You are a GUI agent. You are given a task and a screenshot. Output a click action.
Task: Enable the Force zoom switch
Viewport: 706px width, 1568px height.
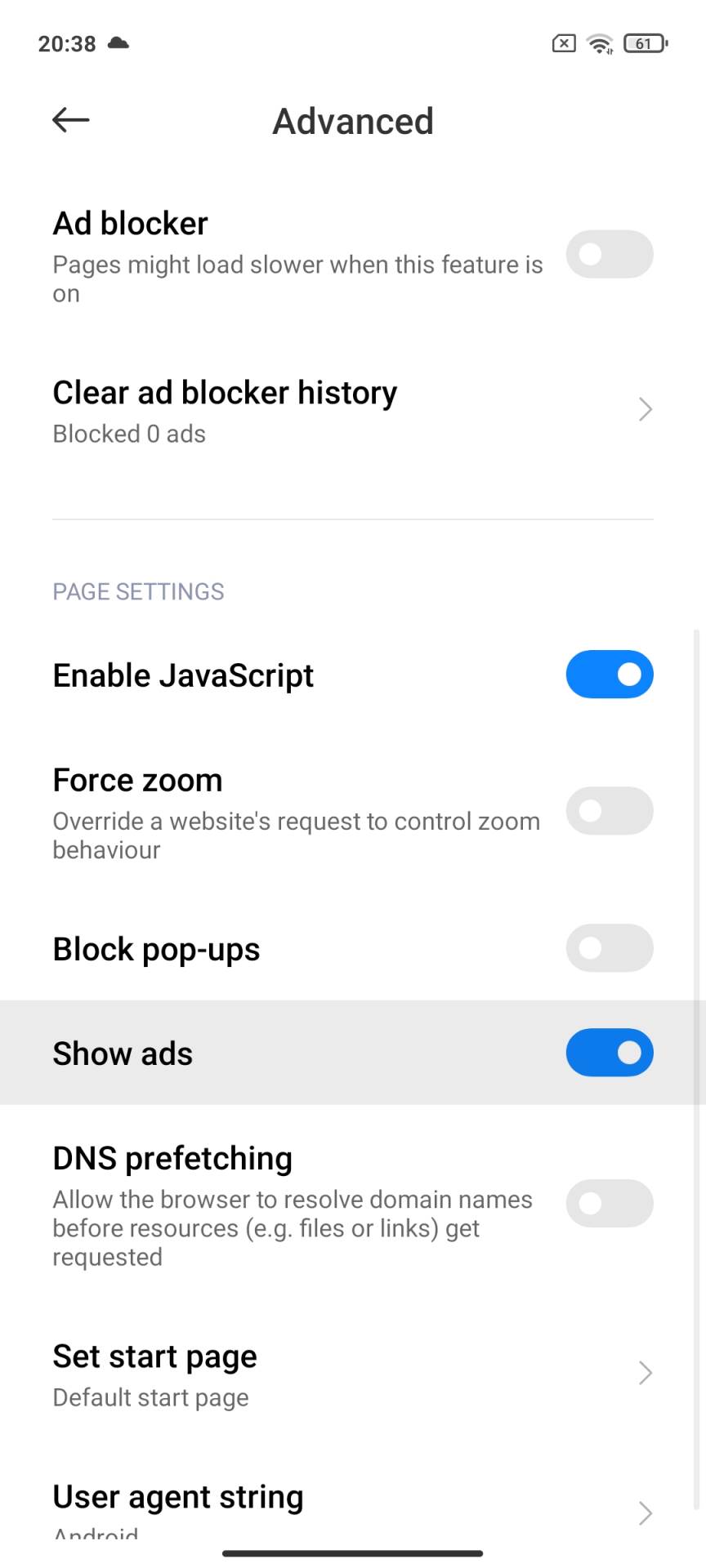tap(609, 811)
